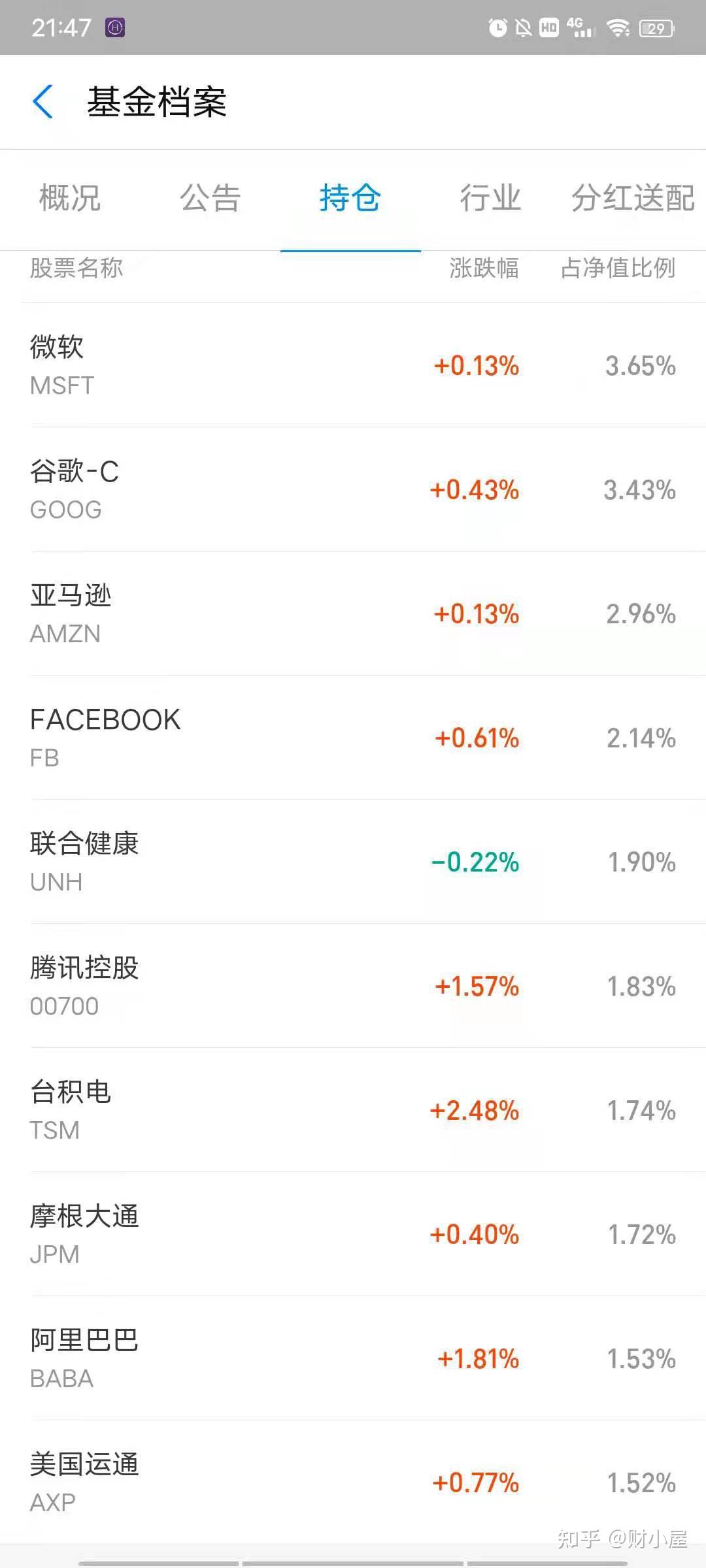Image resolution: width=706 pixels, height=1568 pixels.
Task: Open the 腾讯控股 00700 holding
Action: coord(353,985)
